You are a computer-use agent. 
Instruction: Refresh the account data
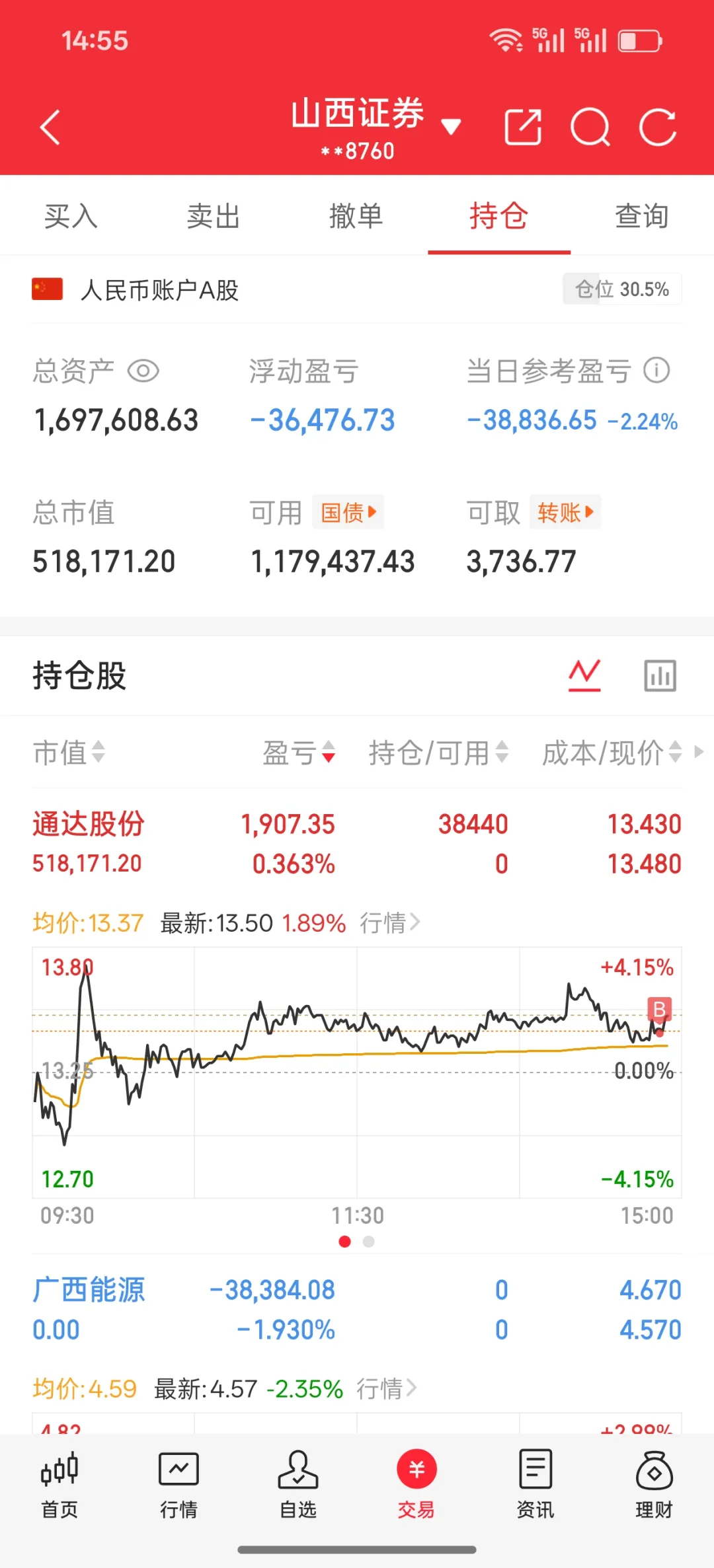pyautogui.click(x=658, y=127)
